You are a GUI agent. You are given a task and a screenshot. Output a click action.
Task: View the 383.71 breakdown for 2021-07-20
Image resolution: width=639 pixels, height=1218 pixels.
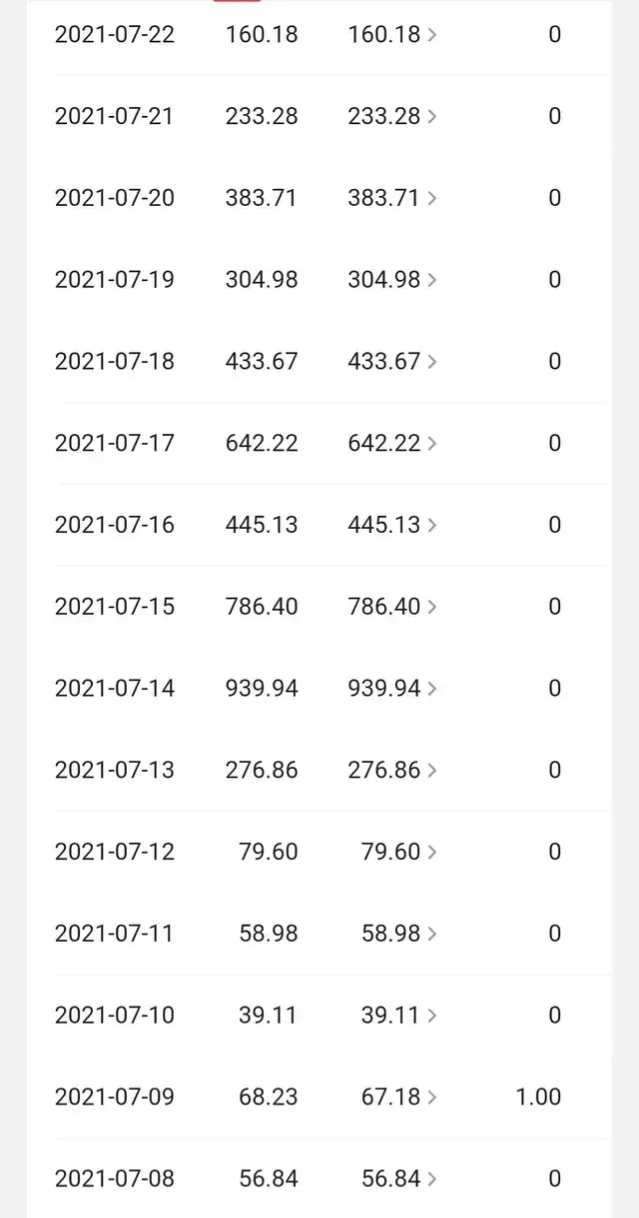392,198
